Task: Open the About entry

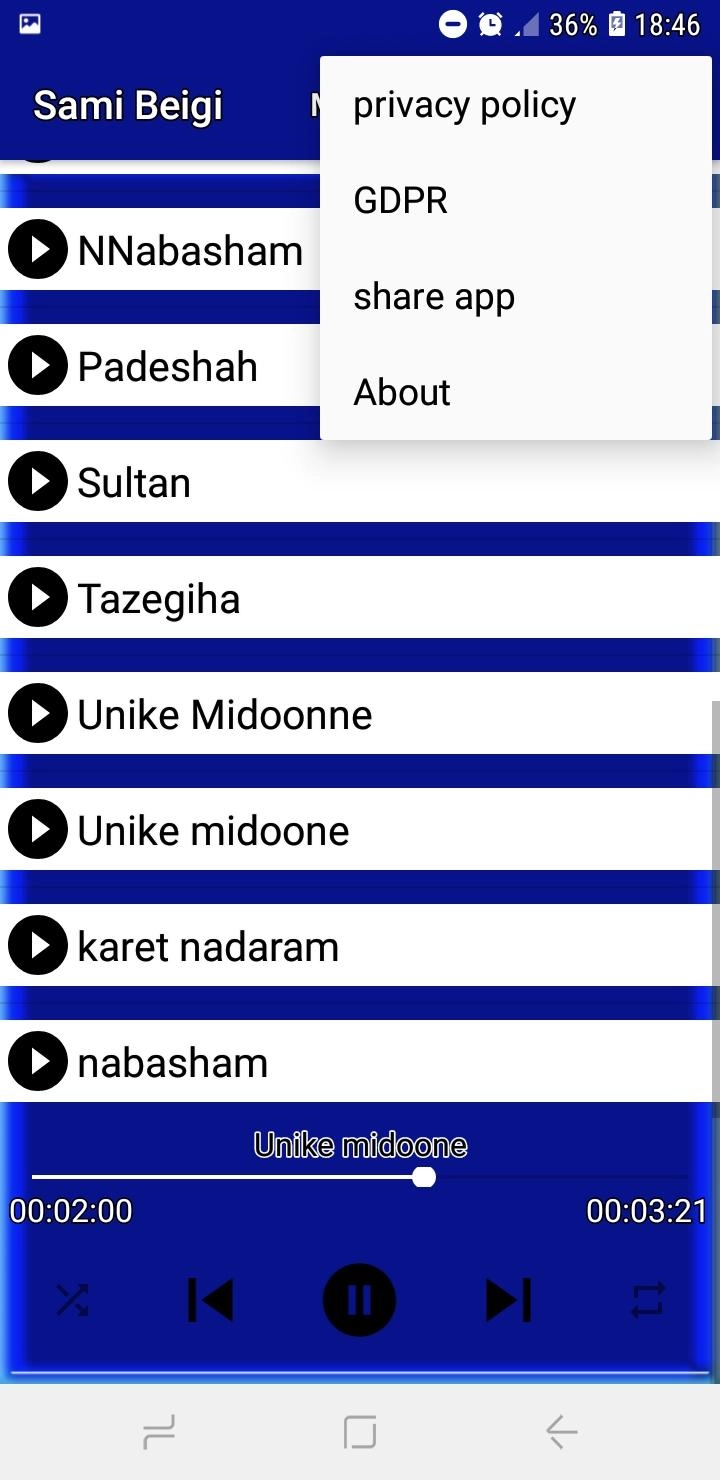Action: pos(515,393)
